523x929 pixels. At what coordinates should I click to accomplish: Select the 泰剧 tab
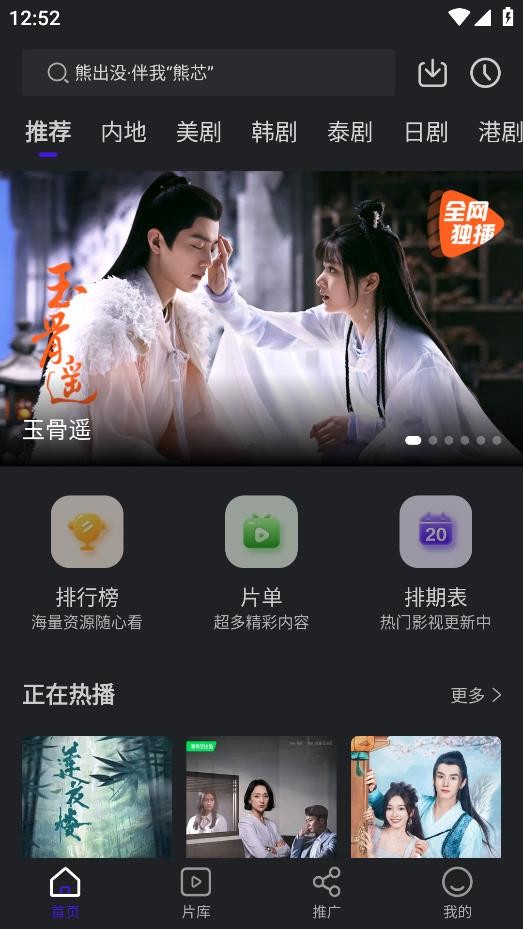[x=349, y=132]
